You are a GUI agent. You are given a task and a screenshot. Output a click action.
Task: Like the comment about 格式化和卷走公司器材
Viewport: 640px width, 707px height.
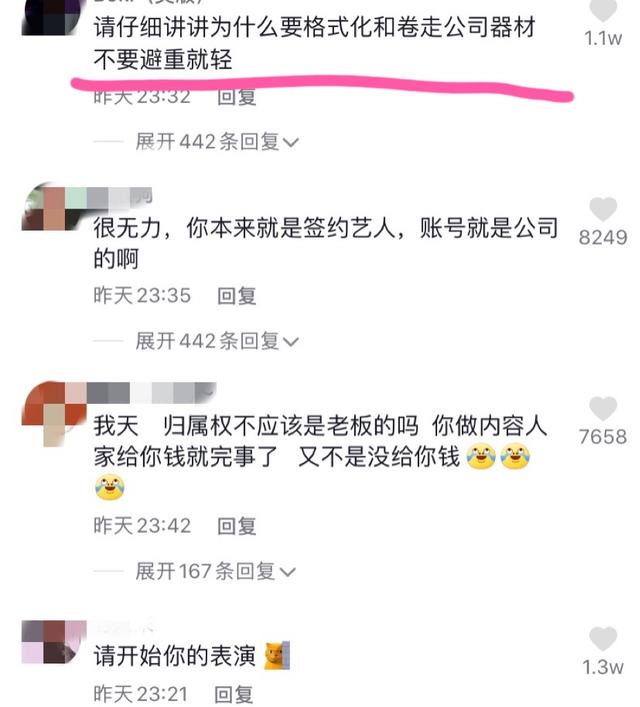tap(602, 12)
